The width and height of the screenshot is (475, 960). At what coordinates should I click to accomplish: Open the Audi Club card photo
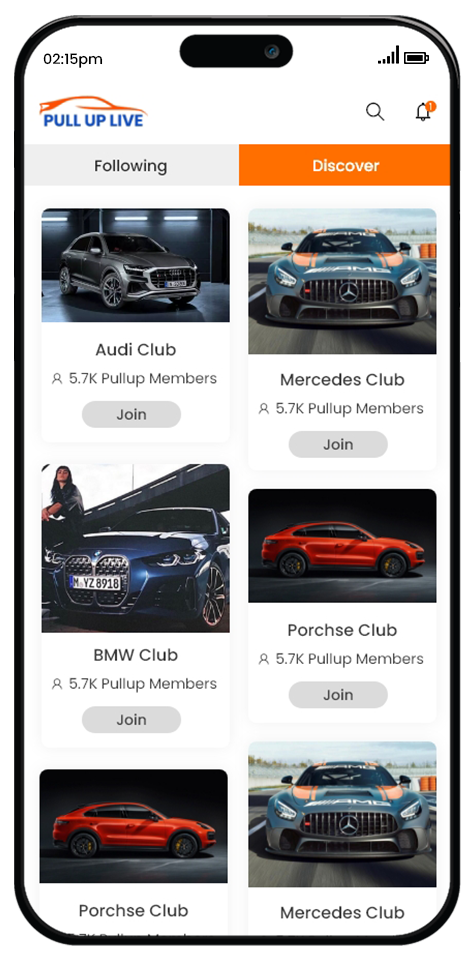coord(136,265)
